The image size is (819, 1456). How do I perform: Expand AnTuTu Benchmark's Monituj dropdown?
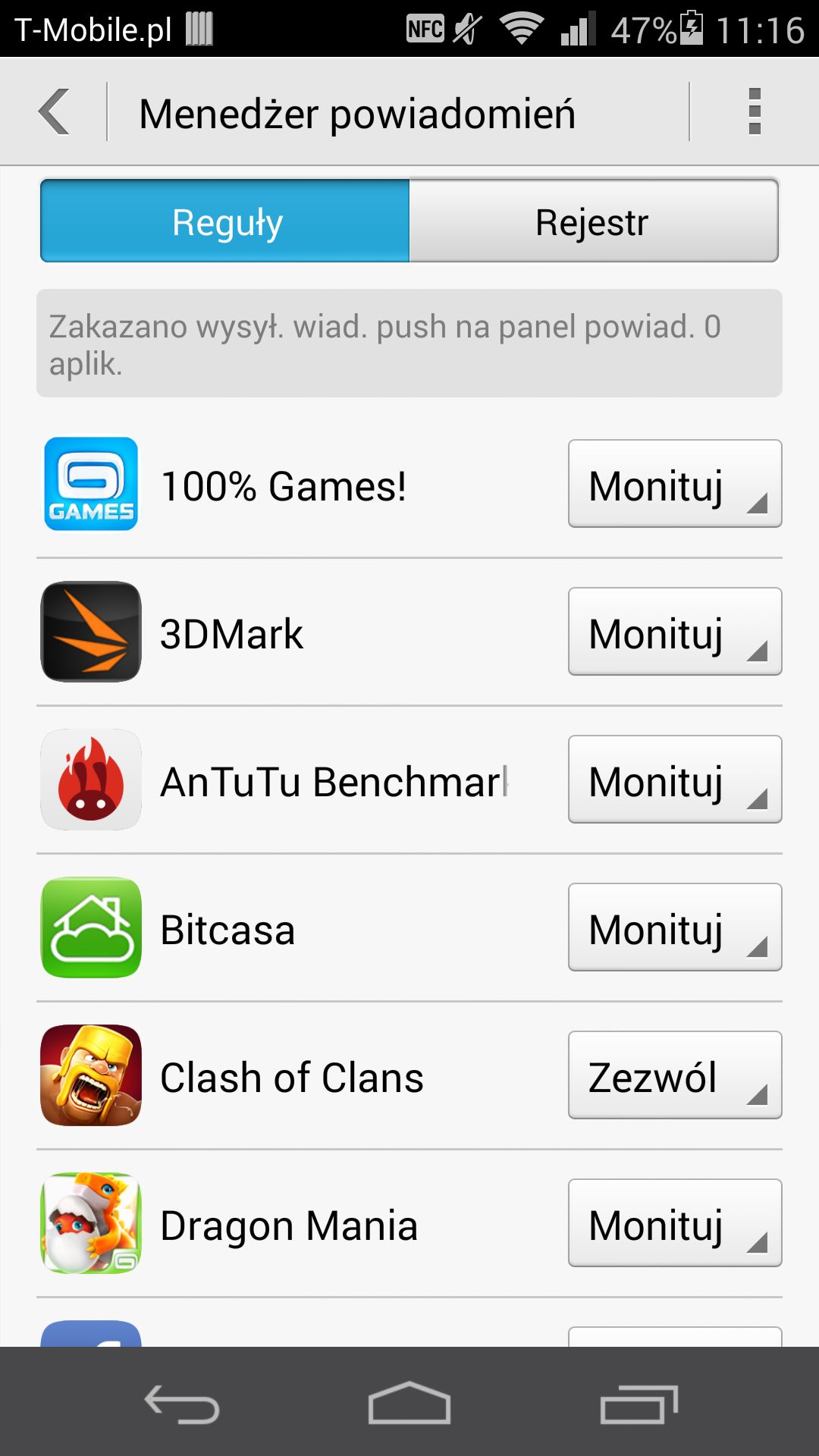pos(675,780)
